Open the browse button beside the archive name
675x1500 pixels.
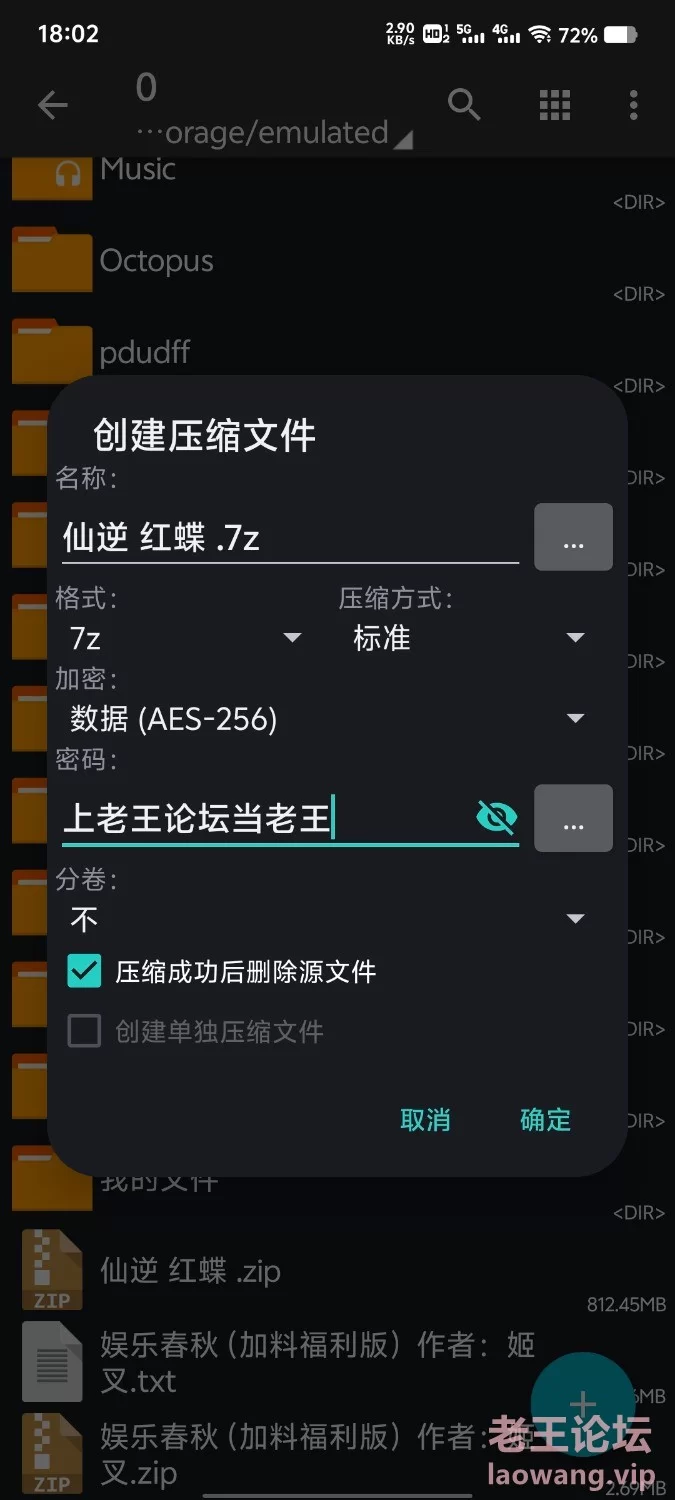tap(573, 537)
